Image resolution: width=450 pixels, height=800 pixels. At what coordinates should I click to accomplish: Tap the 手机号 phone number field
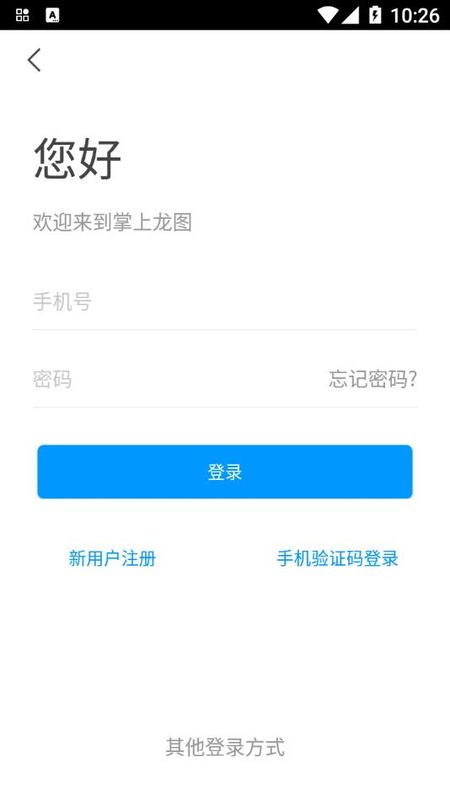tap(224, 302)
